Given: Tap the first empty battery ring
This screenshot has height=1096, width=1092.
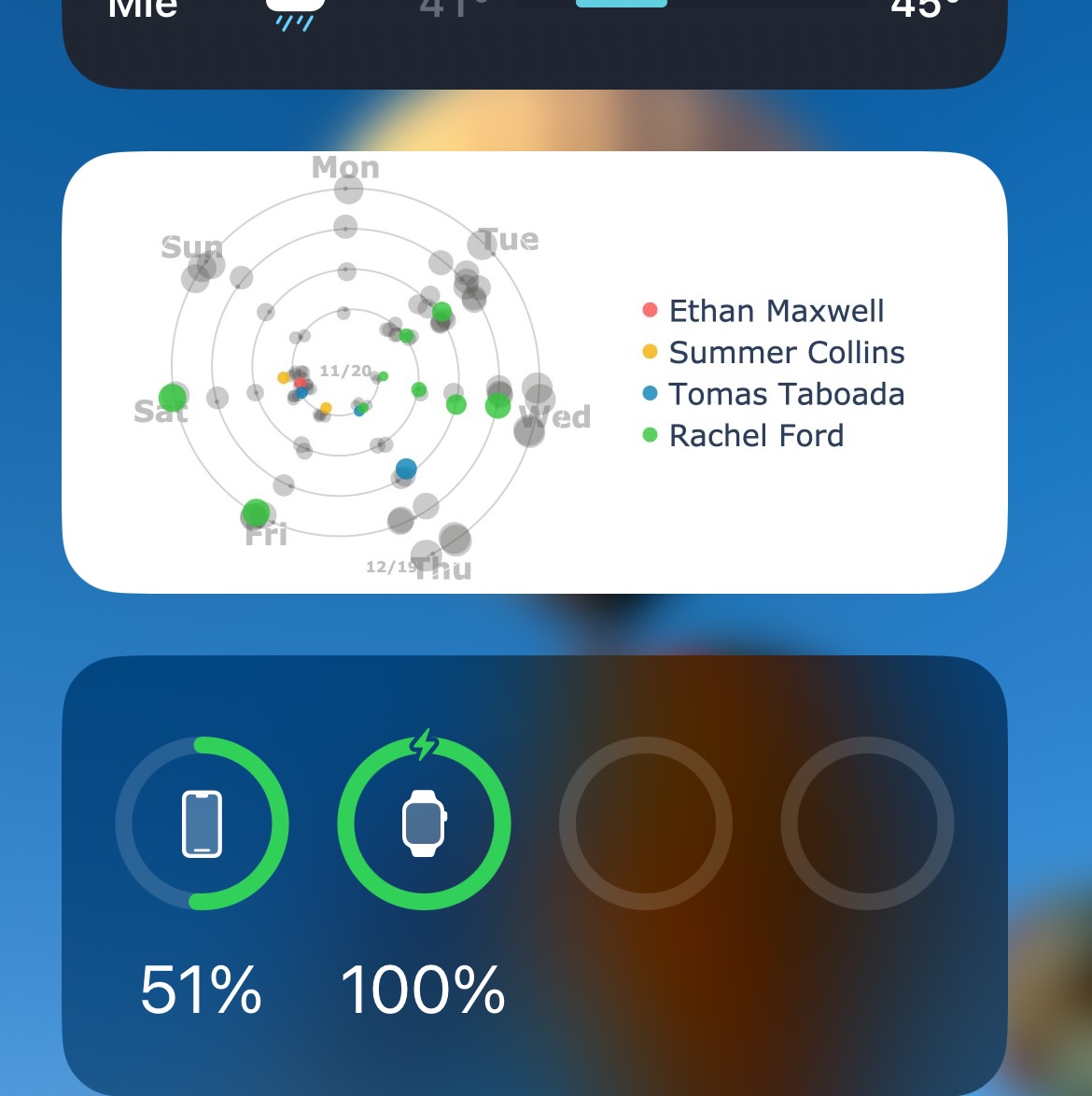Looking at the screenshot, I should [646, 823].
